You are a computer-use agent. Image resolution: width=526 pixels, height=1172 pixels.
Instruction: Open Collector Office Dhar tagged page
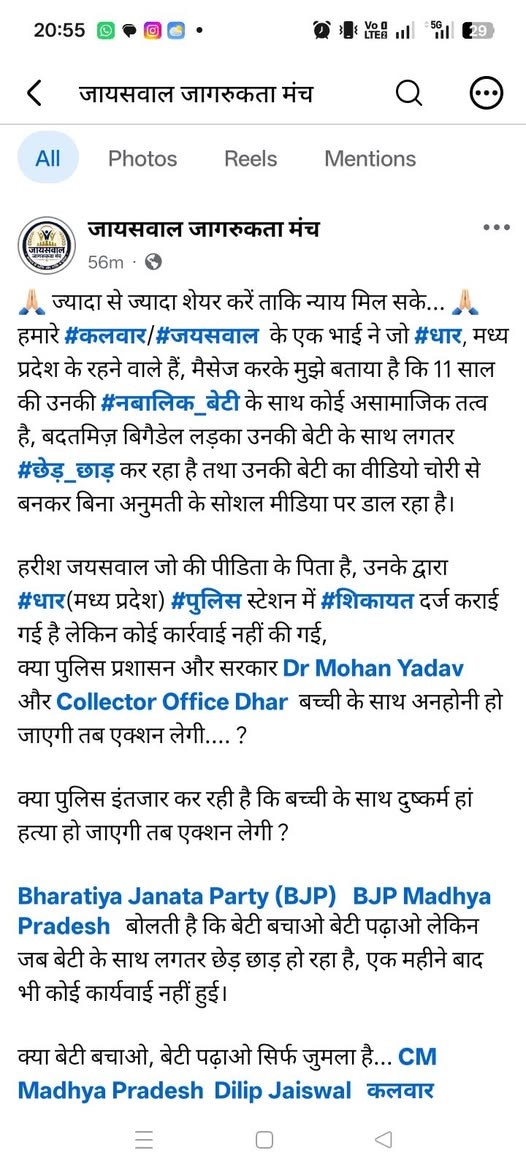(x=172, y=701)
